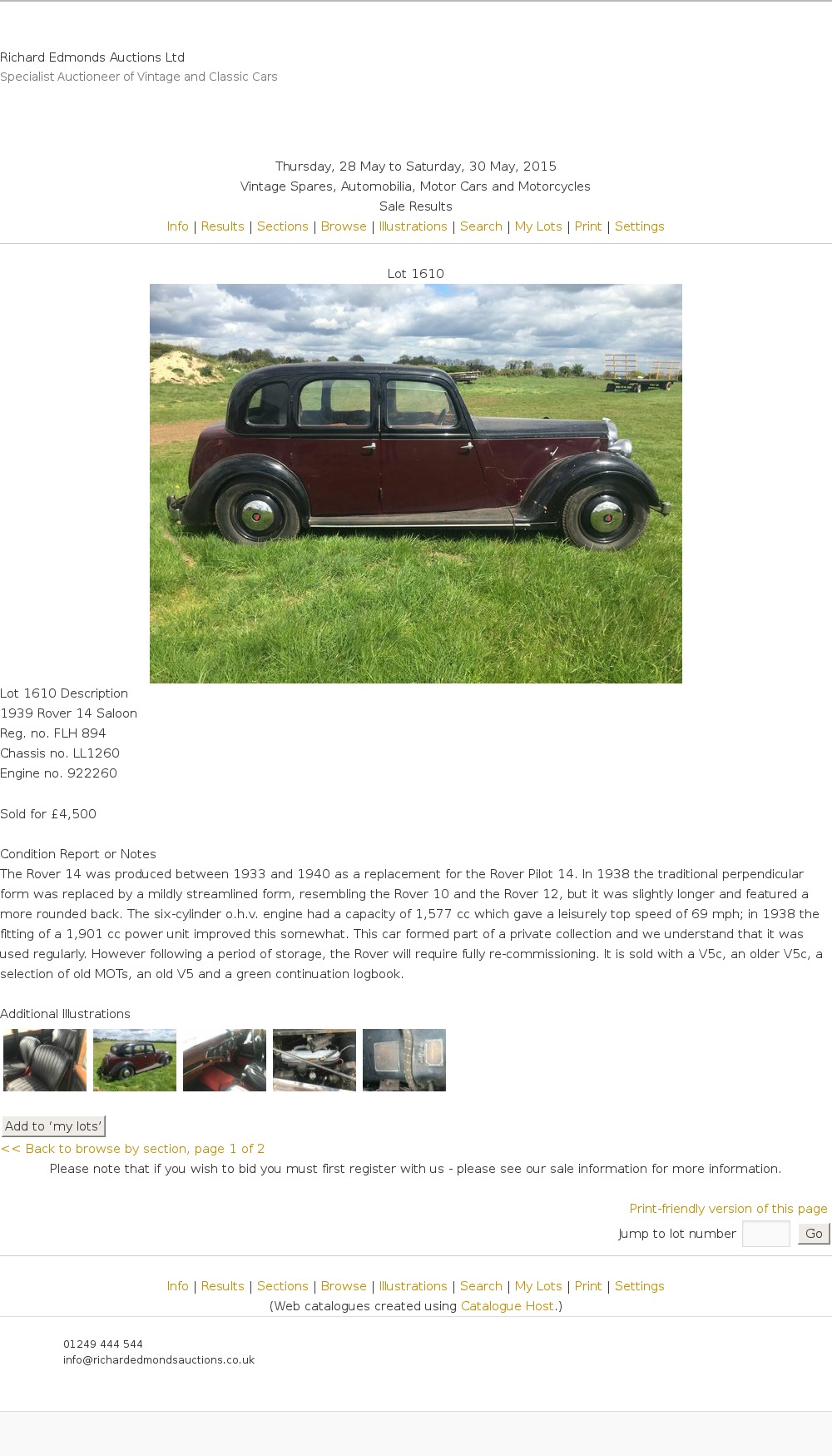Open print-friendly version of this page
This screenshot has width=832, height=1456.
coord(728,1209)
